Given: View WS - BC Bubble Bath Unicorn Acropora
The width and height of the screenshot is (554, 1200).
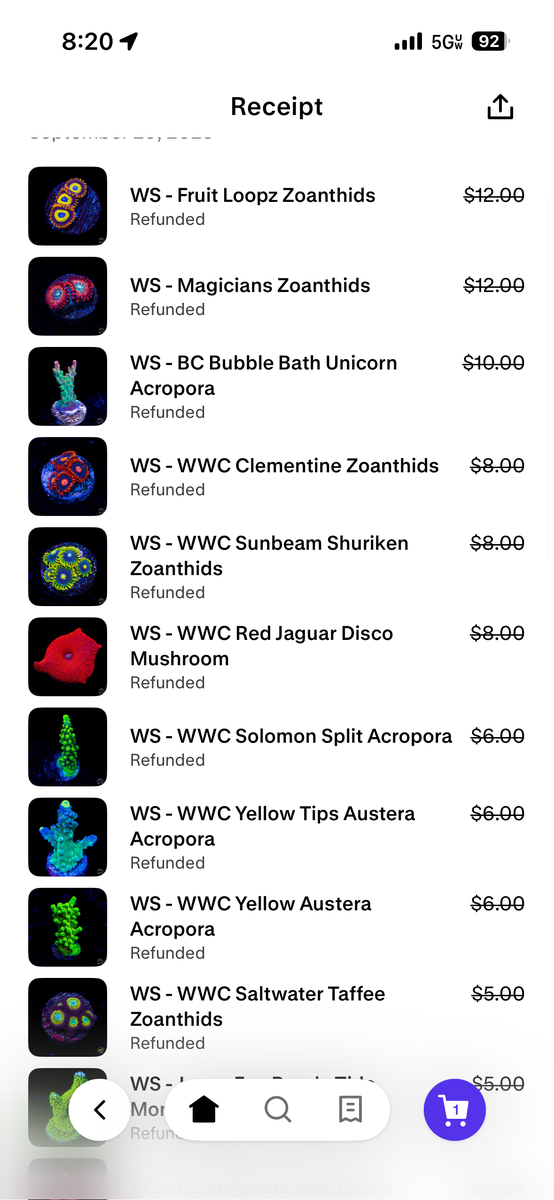Looking at the screenshot, I should (277, 386).
